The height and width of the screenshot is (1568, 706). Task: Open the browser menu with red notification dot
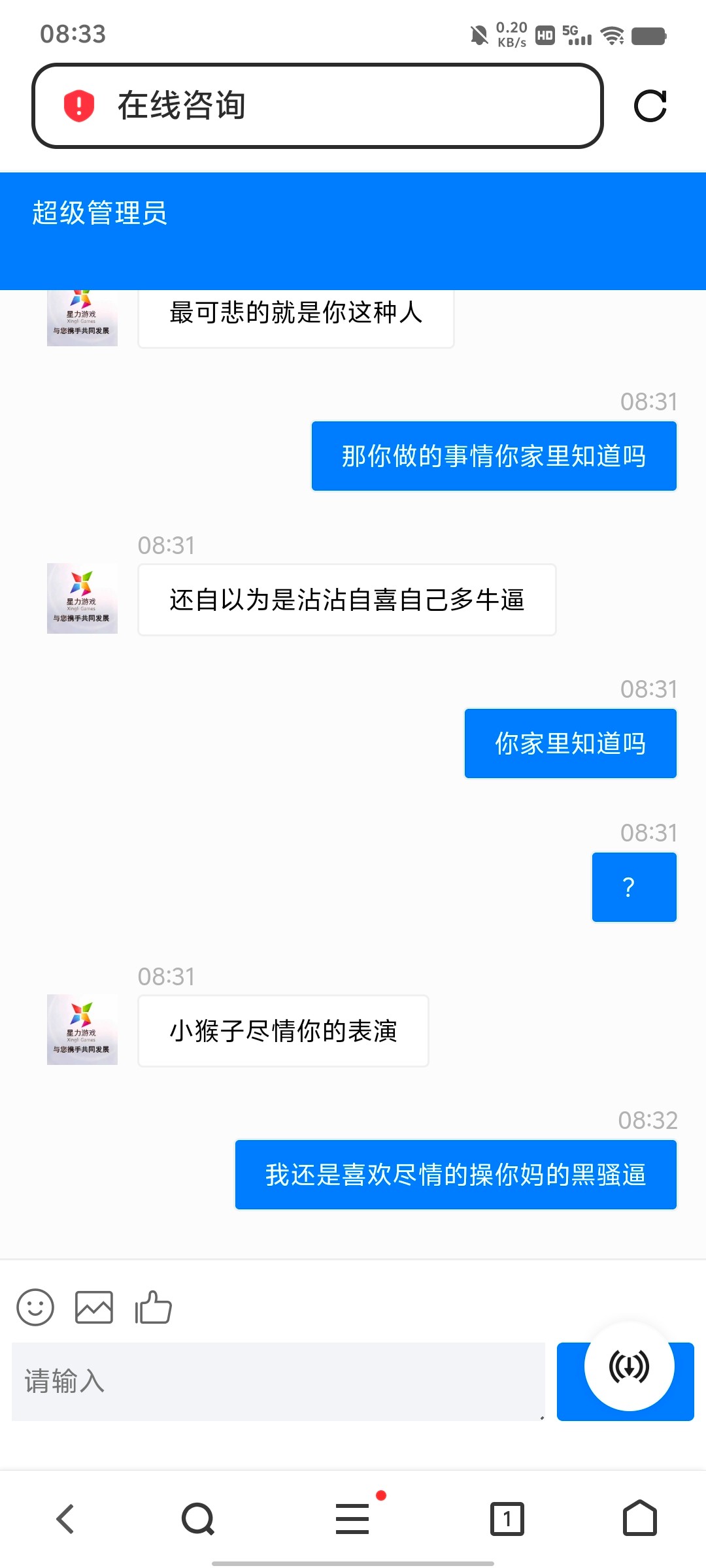click(x=352, y=1518)
